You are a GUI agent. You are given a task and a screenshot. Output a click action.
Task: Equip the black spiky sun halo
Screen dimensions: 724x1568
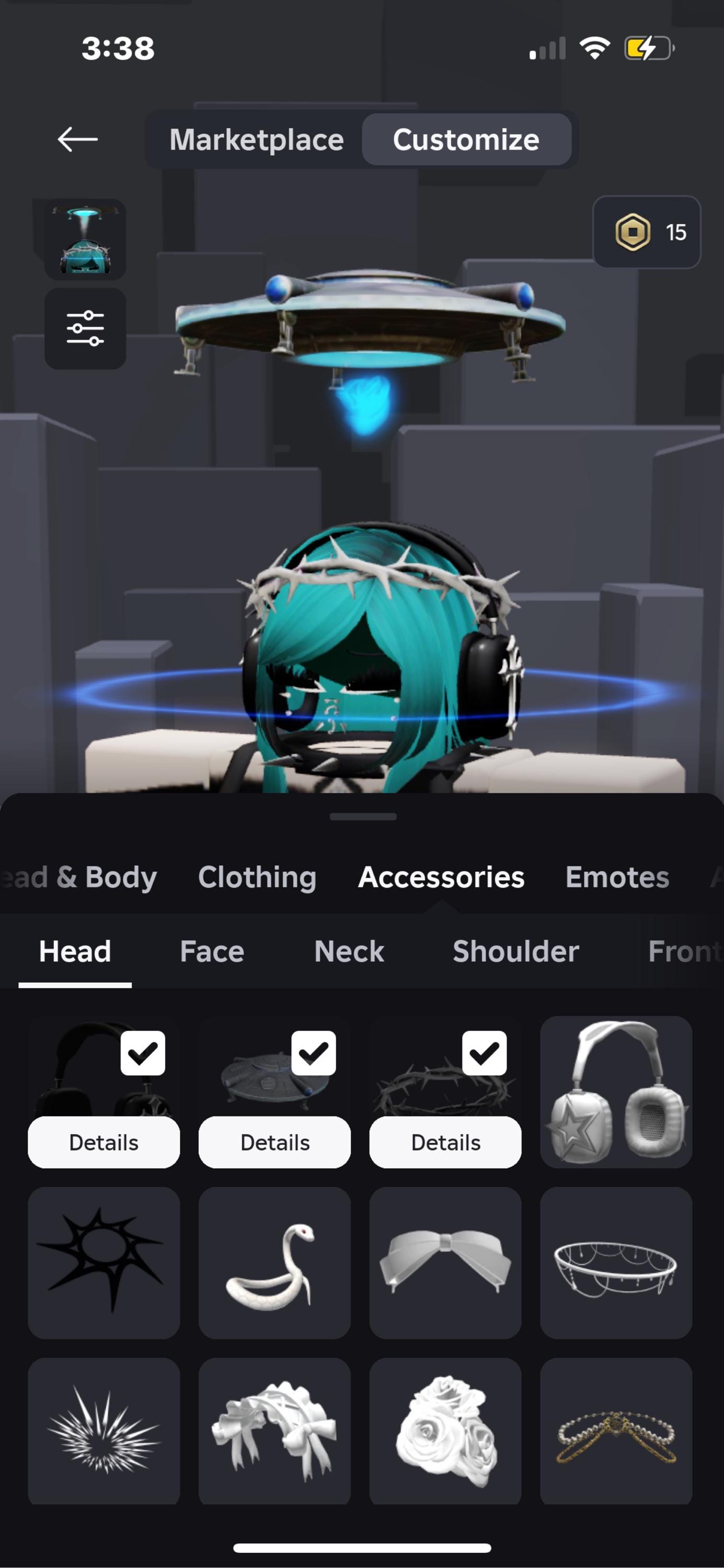pos(104,1263)
